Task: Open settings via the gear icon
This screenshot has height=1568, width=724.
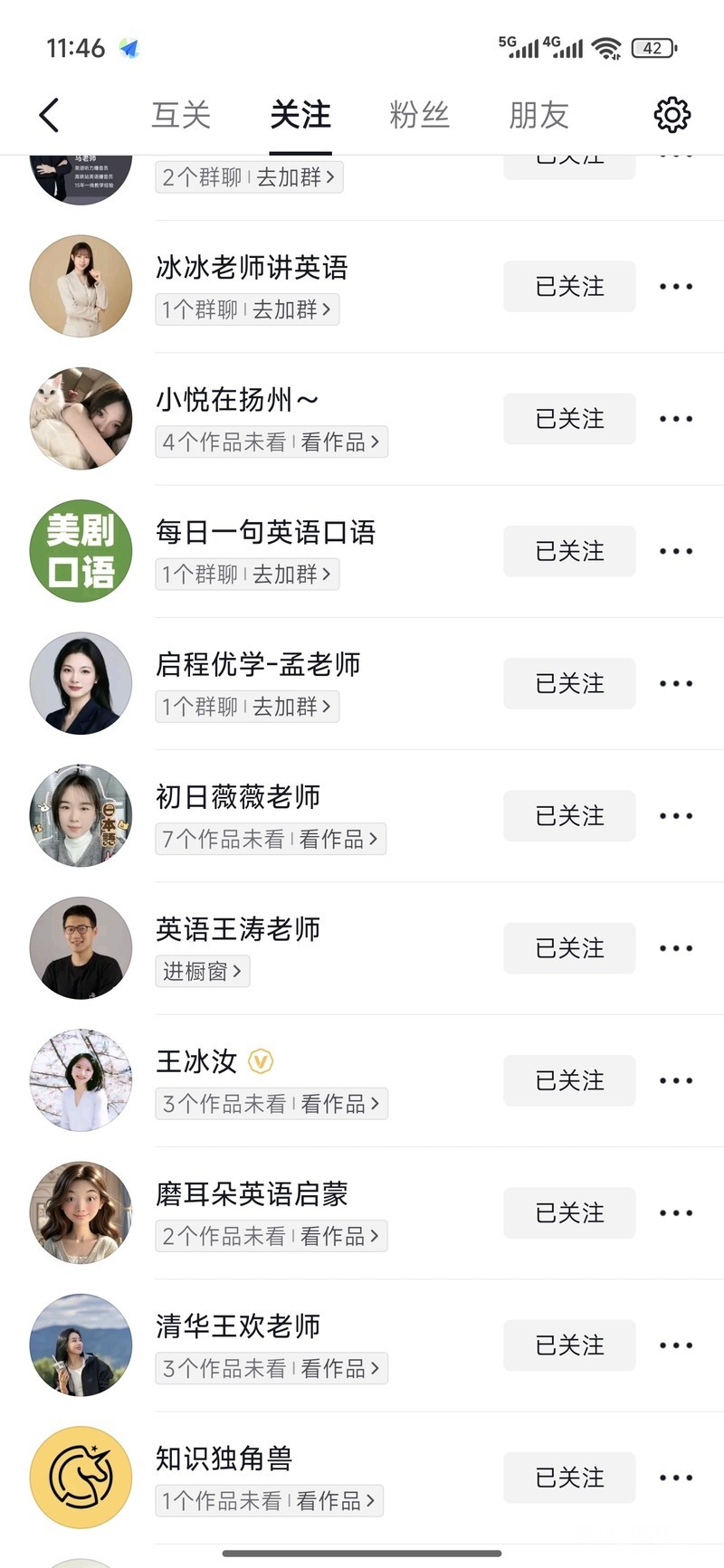Action: [x=672, y=115]
